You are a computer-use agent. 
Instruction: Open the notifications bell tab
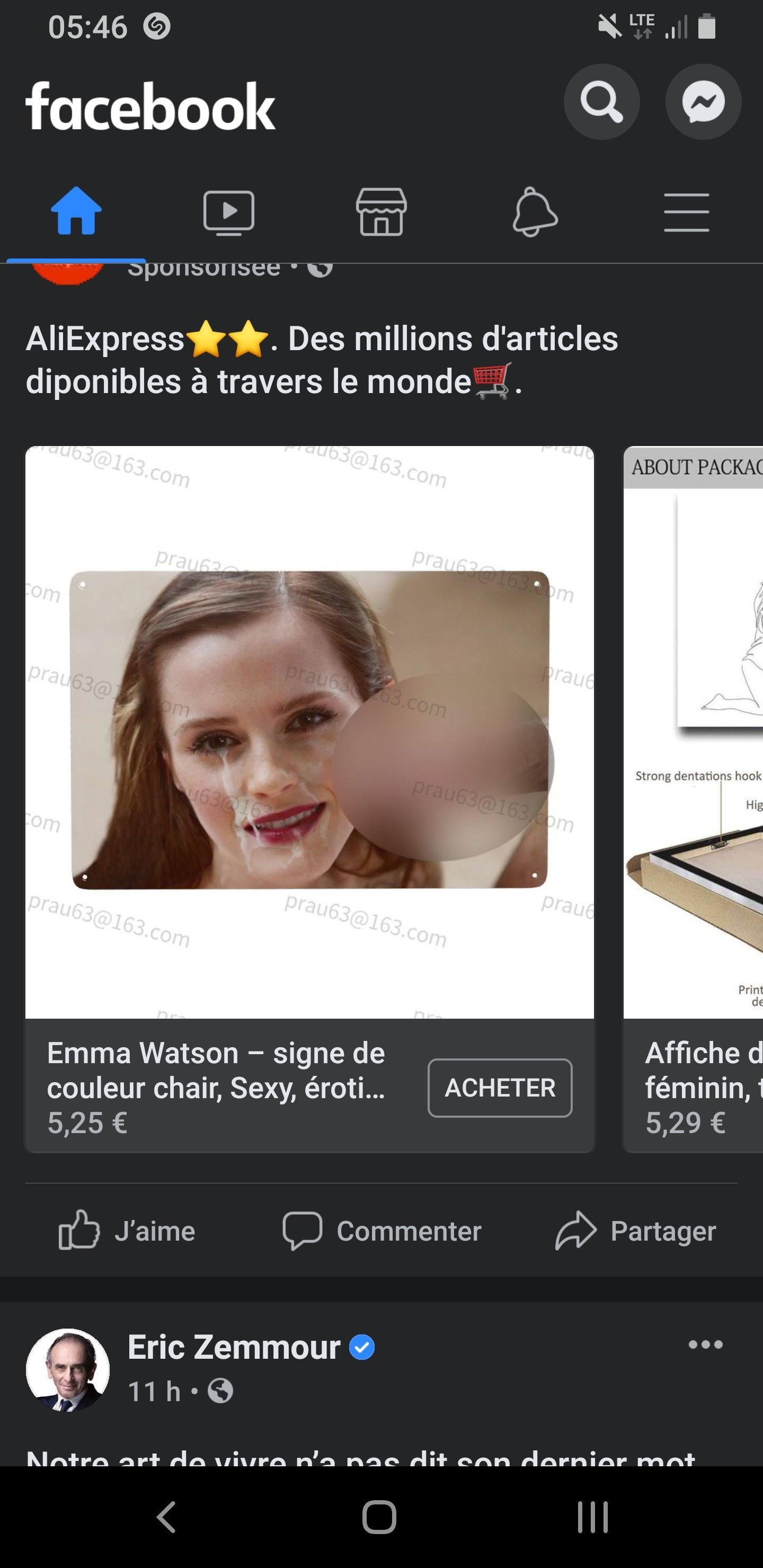[x=535, y=212]
